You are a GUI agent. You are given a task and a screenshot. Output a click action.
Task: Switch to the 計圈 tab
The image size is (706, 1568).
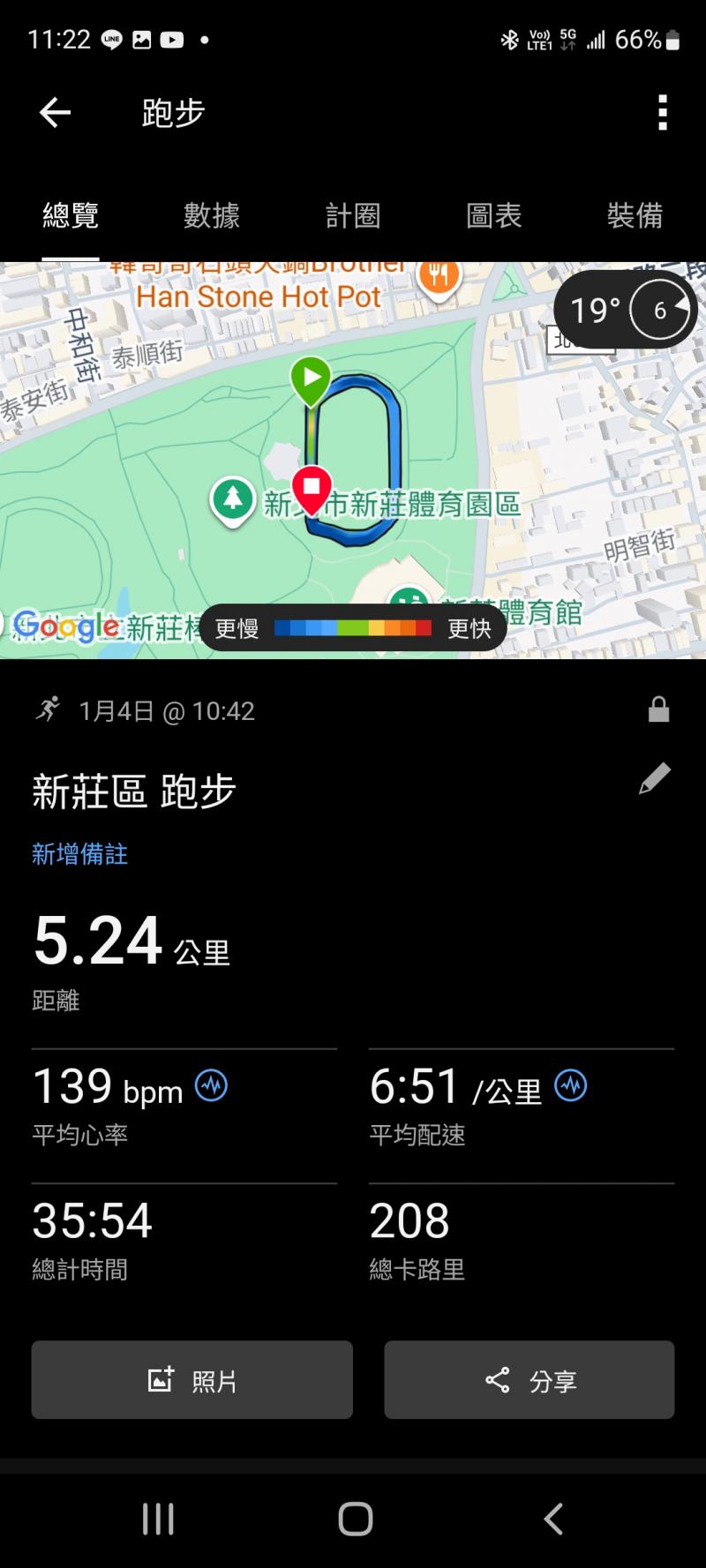pyautogui.click(x=353, y=215)
